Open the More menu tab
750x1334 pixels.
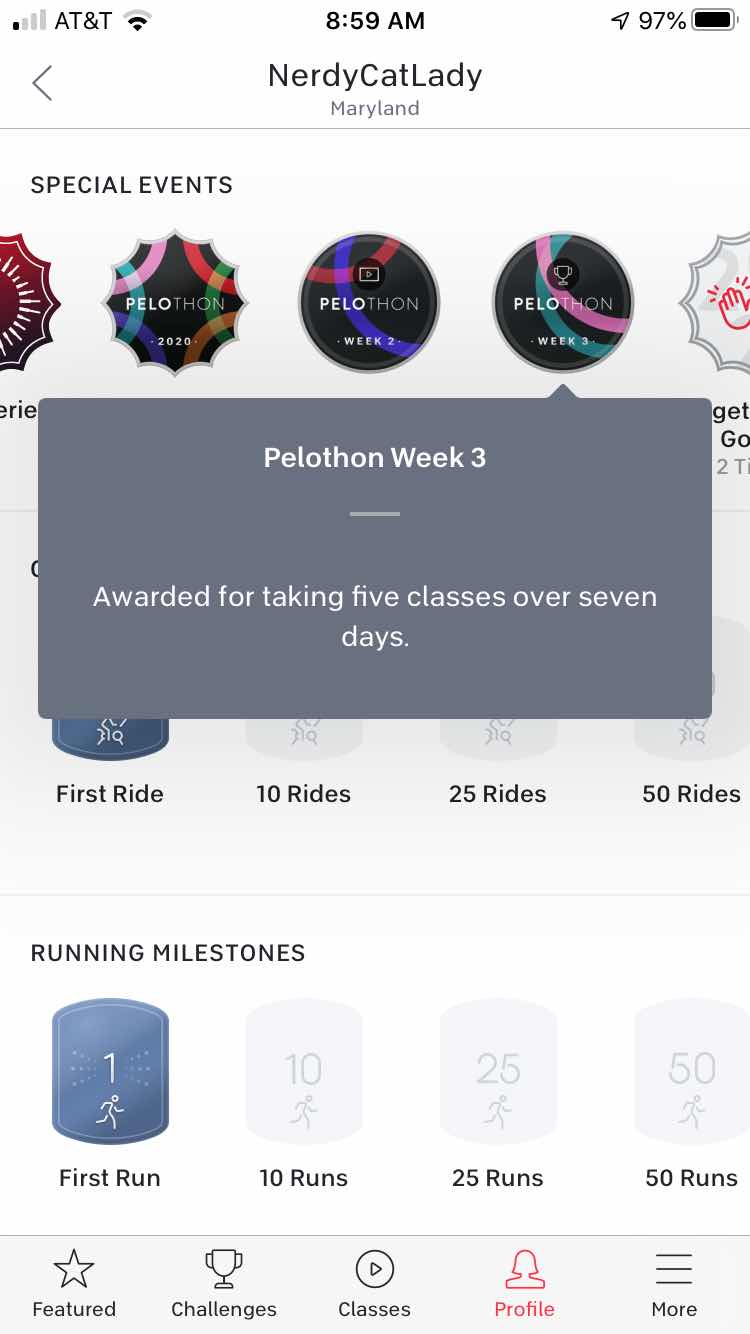click(674, 1285)
